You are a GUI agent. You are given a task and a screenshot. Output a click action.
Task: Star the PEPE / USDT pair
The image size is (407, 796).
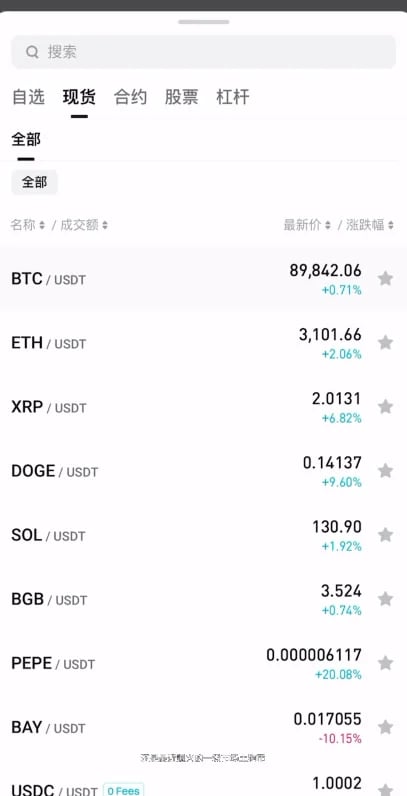(x=386, y=663)
